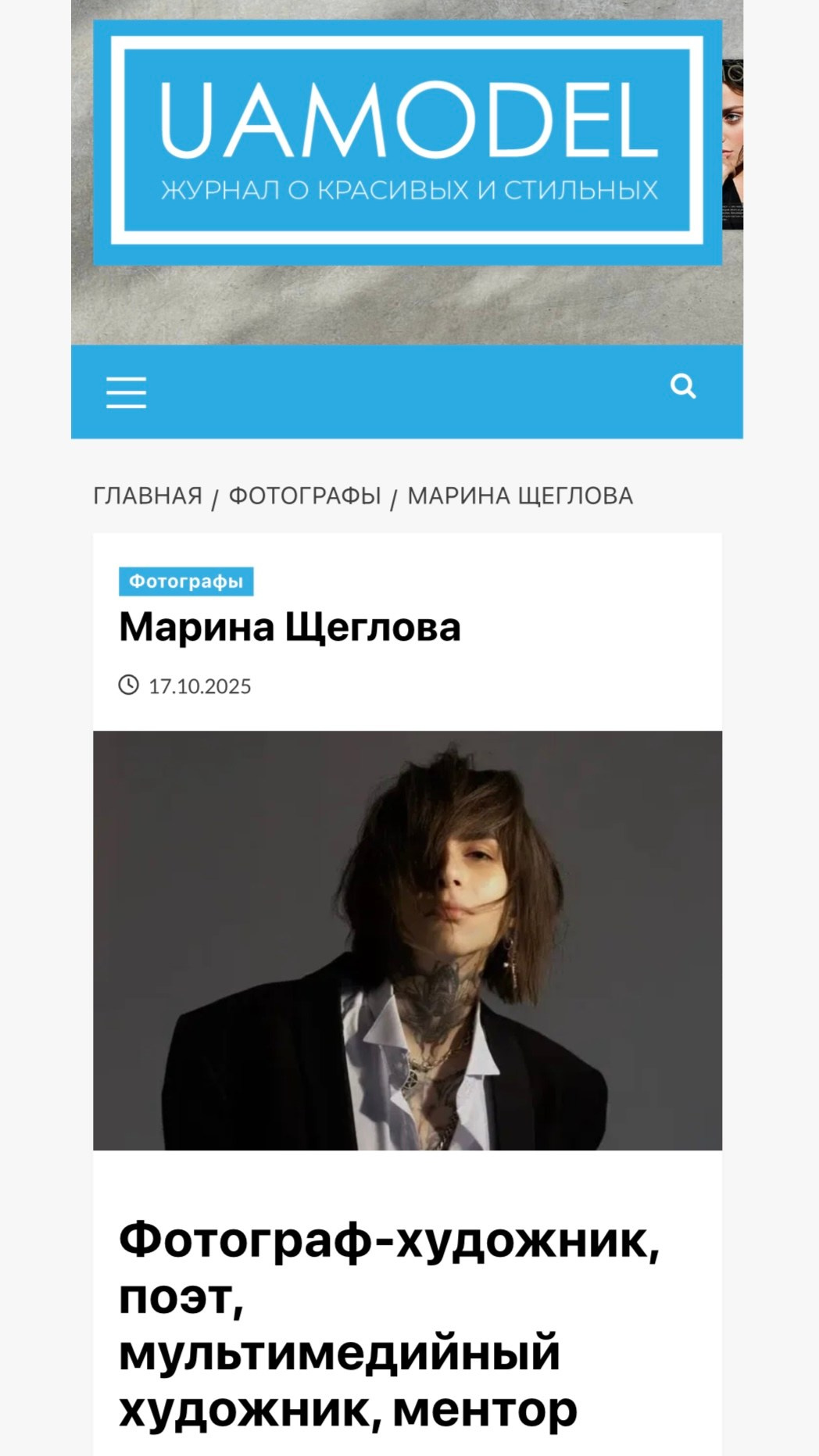Open the 17.10.2025 post date link
The image size is (819, 1456).
pyautogui.click(x=199, y=686)
